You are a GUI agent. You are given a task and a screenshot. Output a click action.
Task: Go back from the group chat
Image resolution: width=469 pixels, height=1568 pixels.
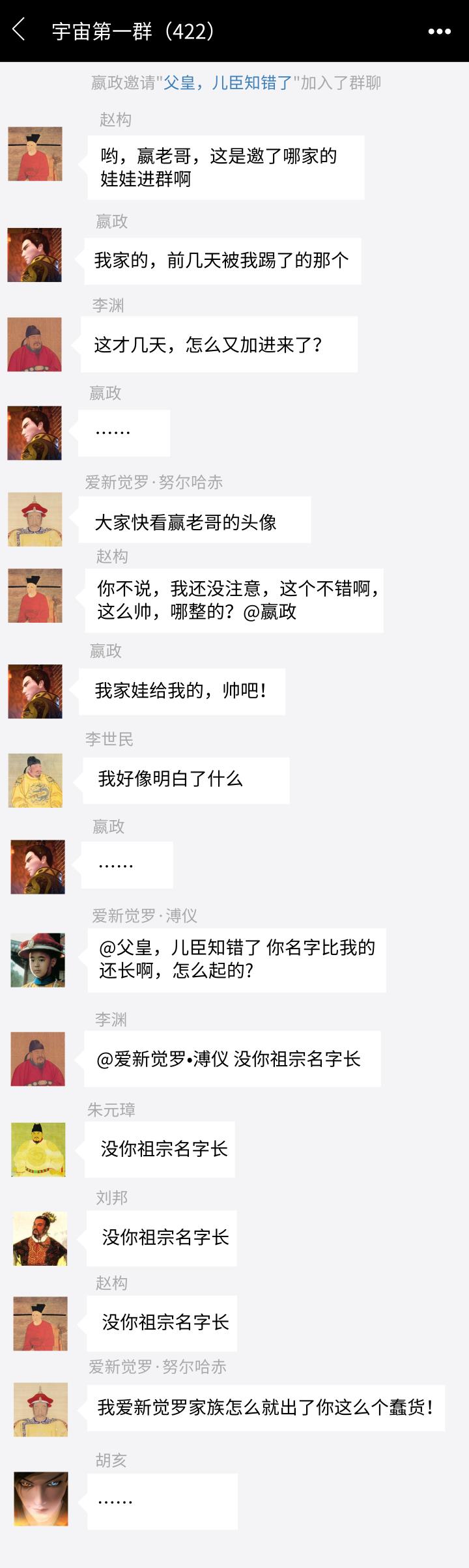19,30
